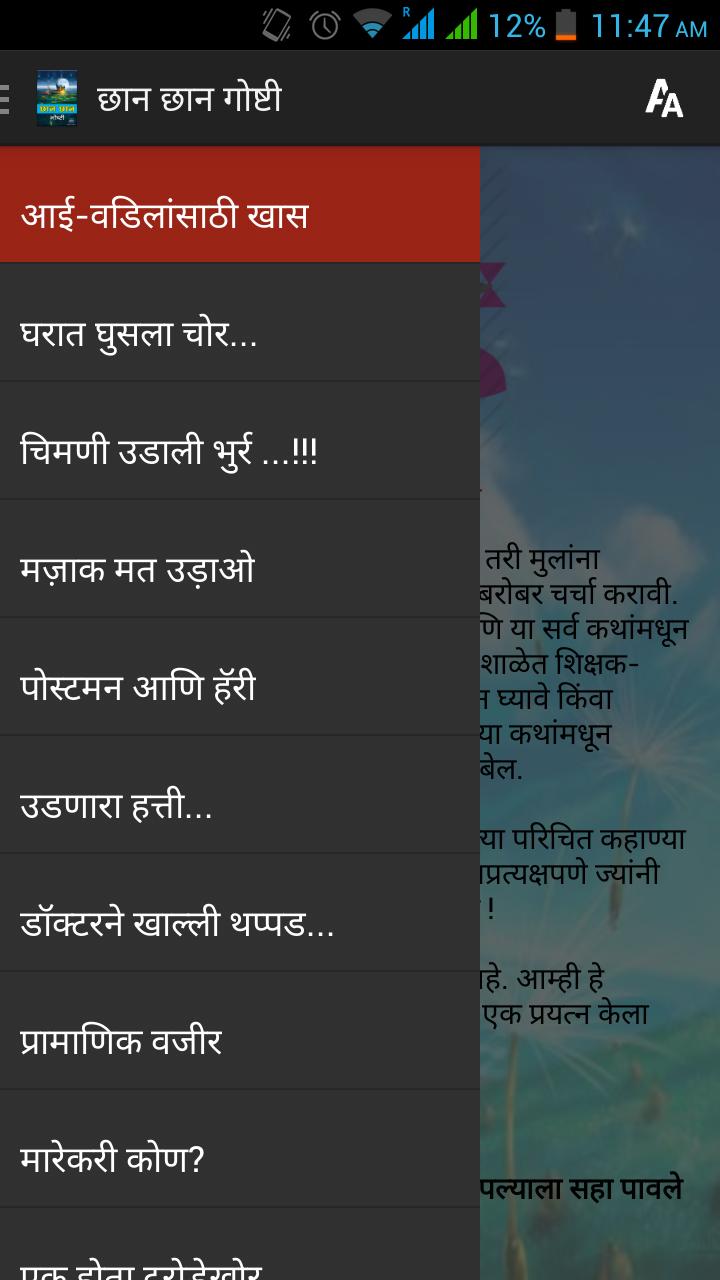Open story डॉक्टरने खाल्ली थप्पड...
This screenshot has width=720, height=1280.
click(240, 924)
